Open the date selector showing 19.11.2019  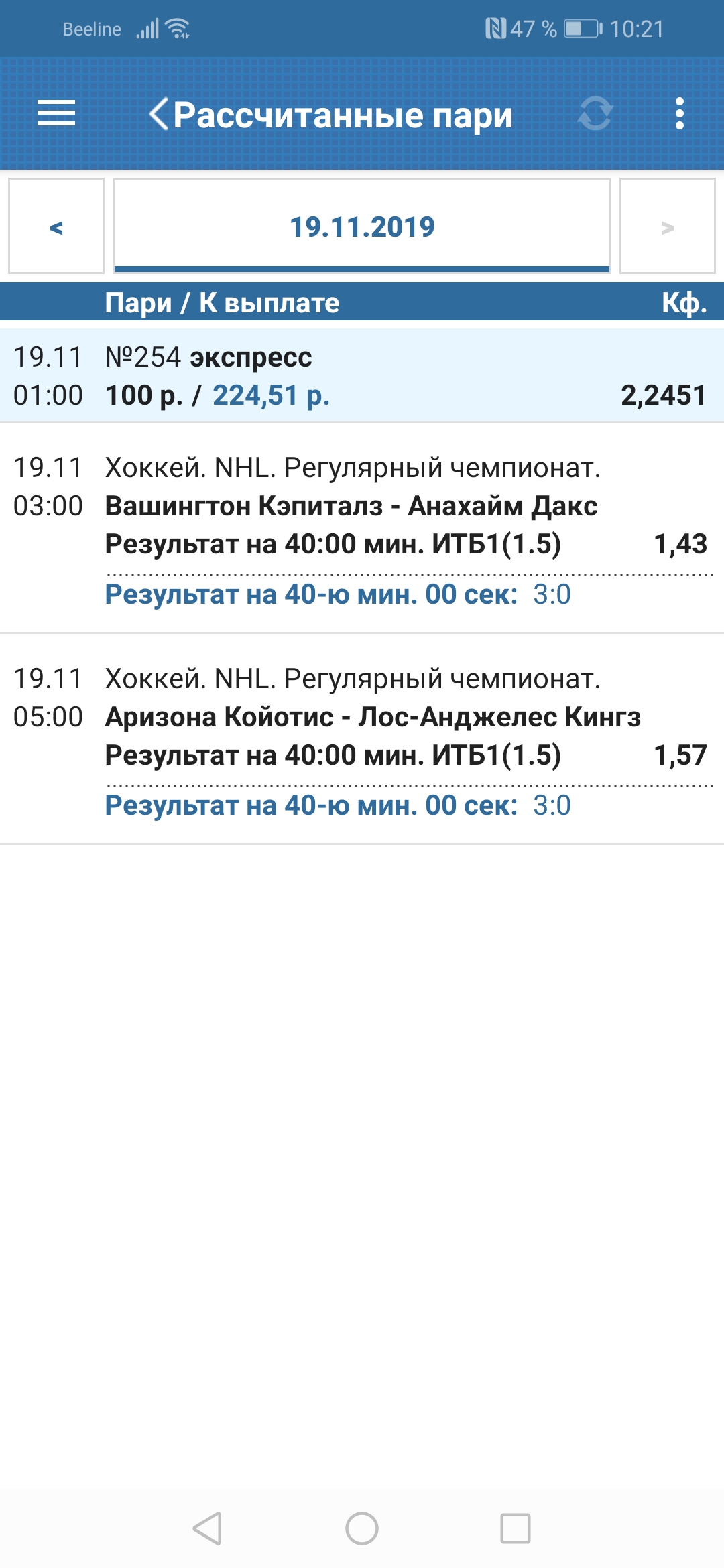coord(362,226)
